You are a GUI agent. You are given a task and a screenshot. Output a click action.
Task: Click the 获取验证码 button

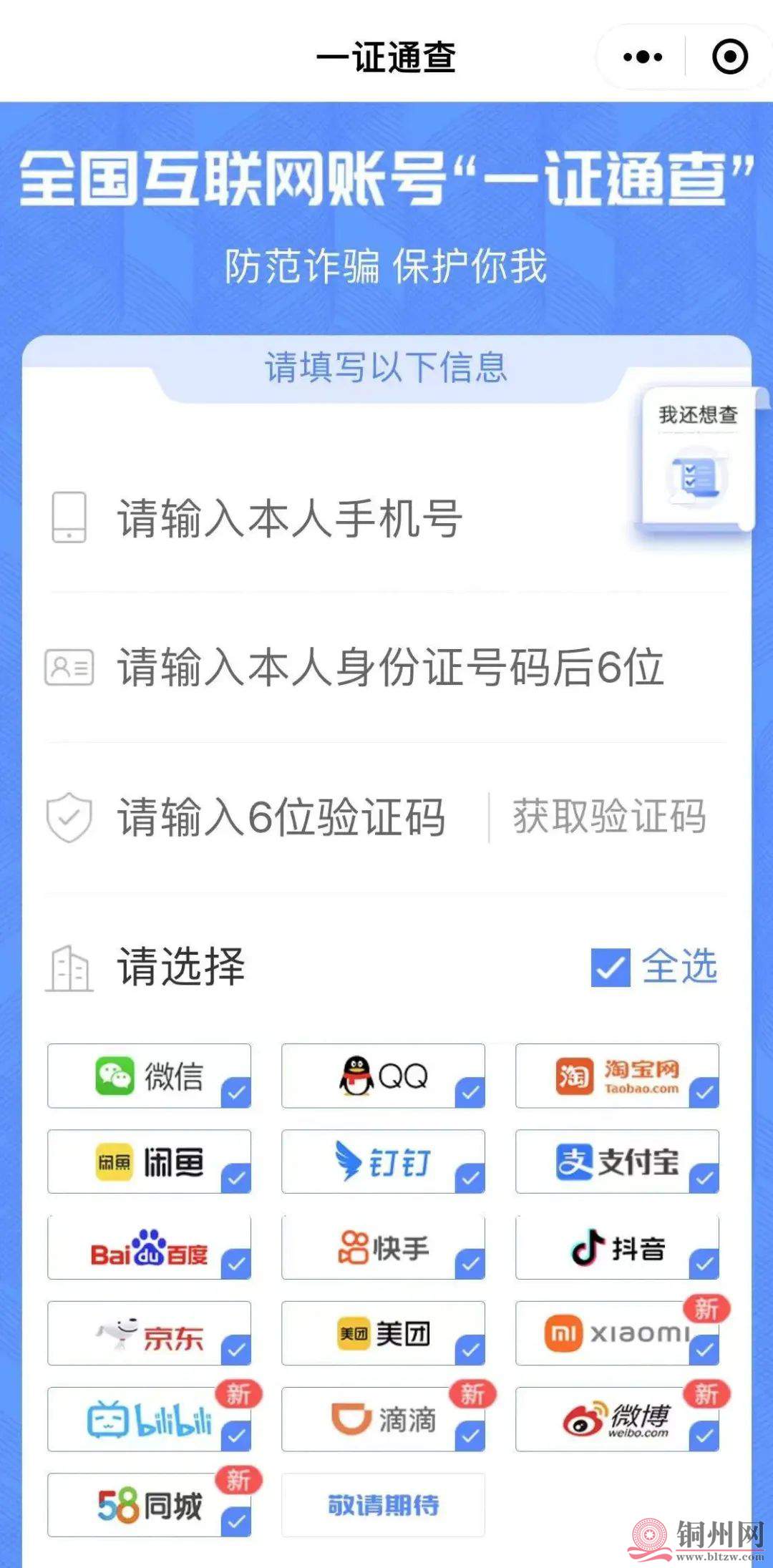tap(608, 817)
